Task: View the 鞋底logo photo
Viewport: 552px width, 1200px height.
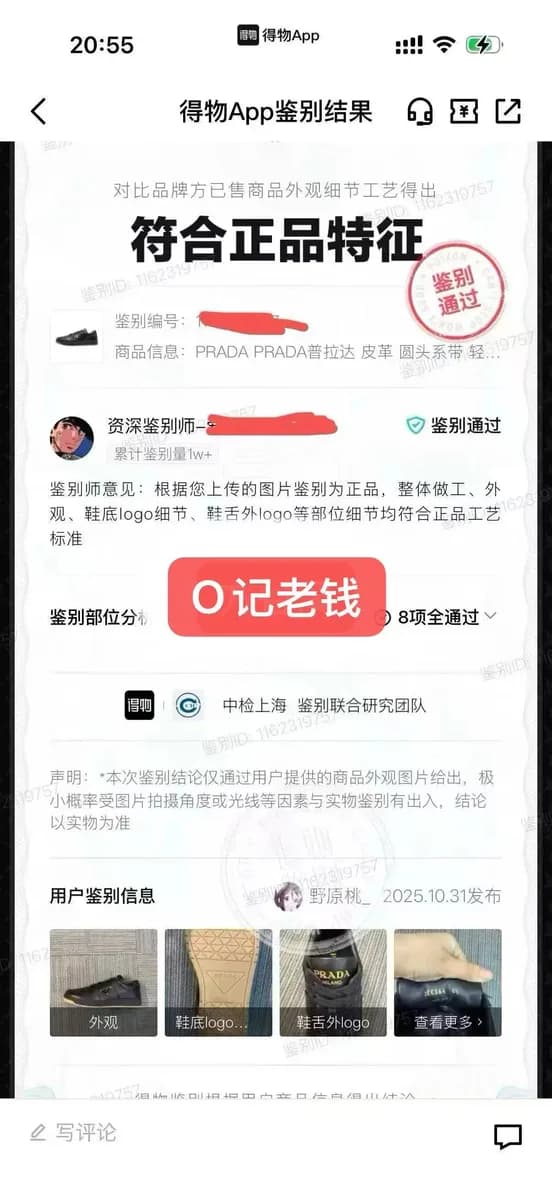Action: [218, 982]
